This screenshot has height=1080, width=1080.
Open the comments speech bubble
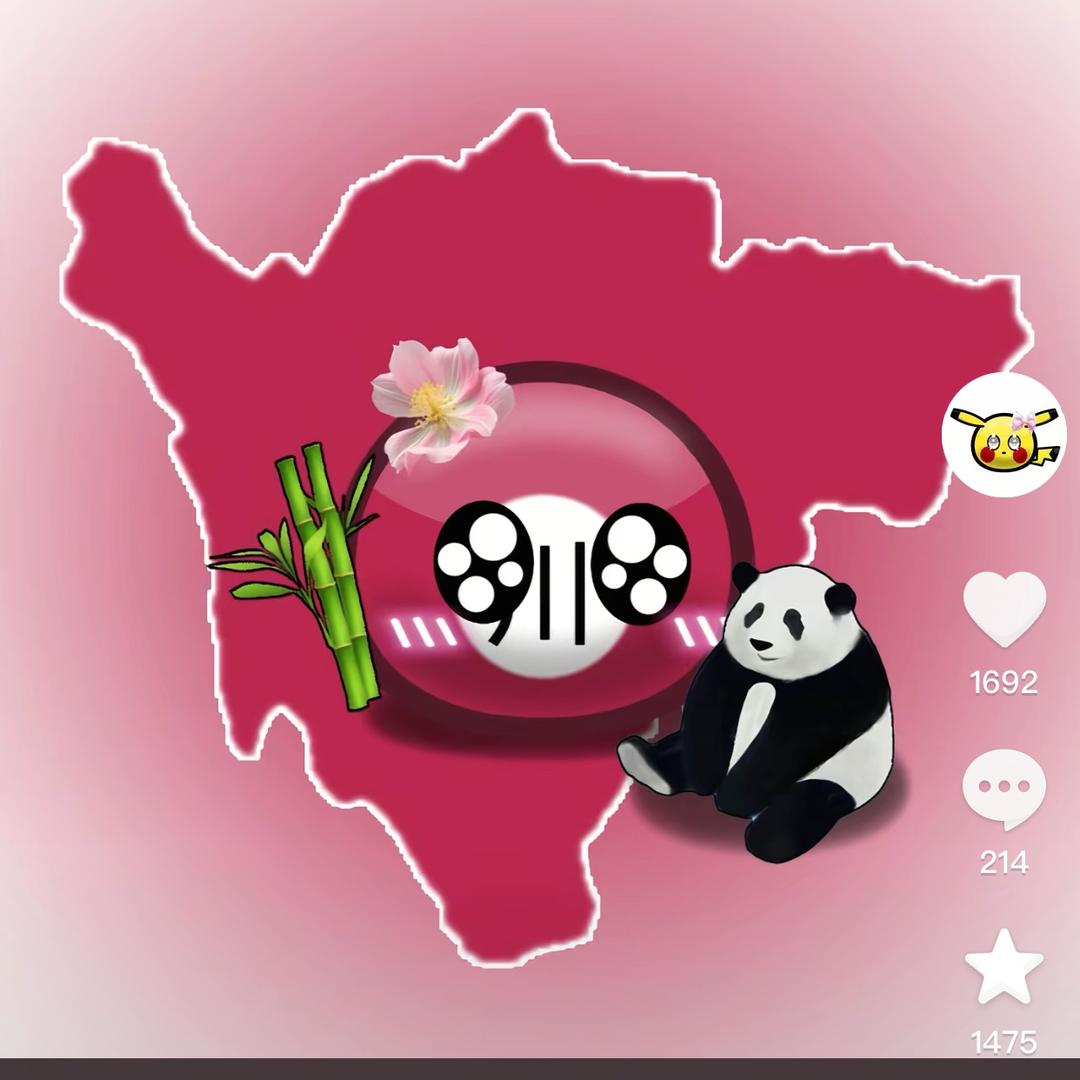(1004, 789)
